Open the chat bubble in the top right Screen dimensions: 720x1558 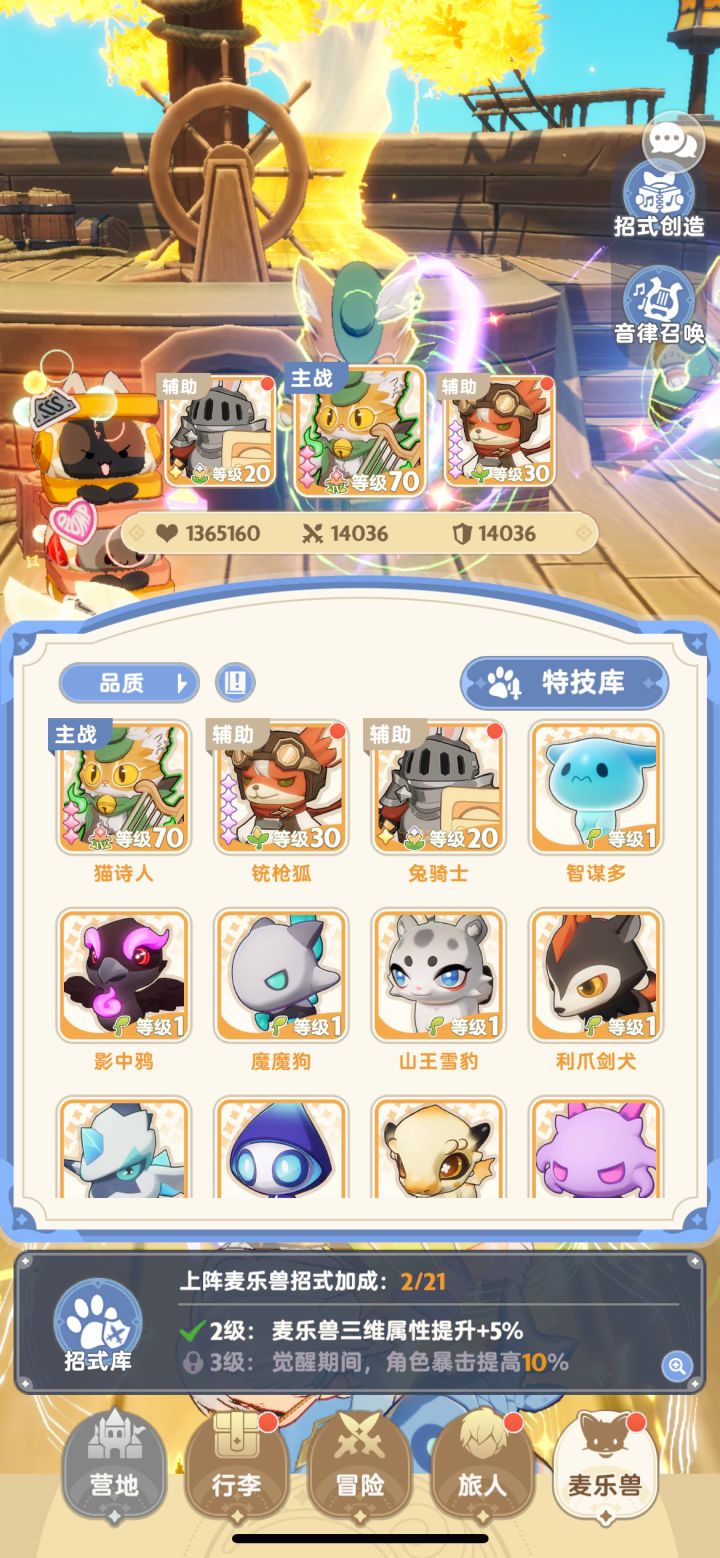coord(675,143)
